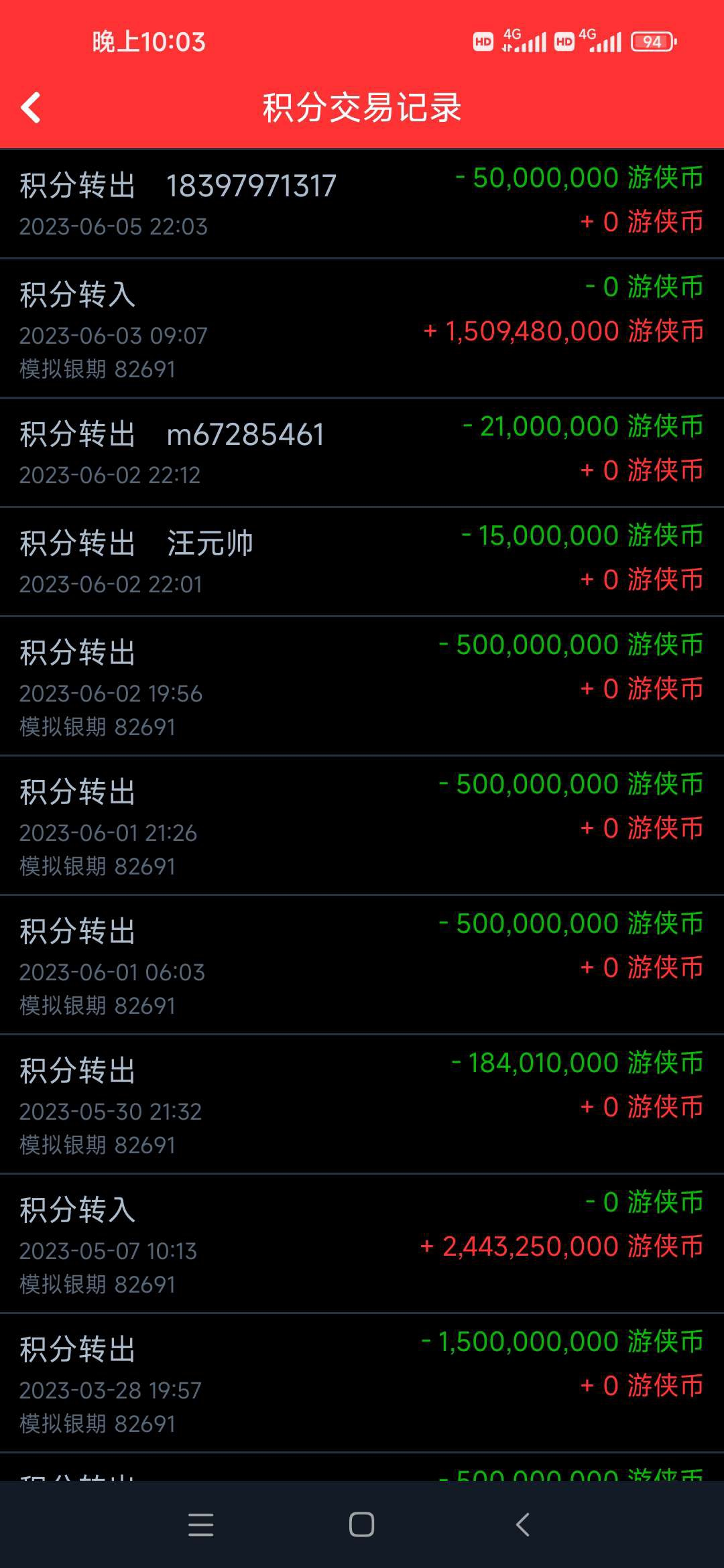724x1568 pixels.
Task: Open the 1,500,000,000 transfer-out record
Action: tap(362, 1383)
